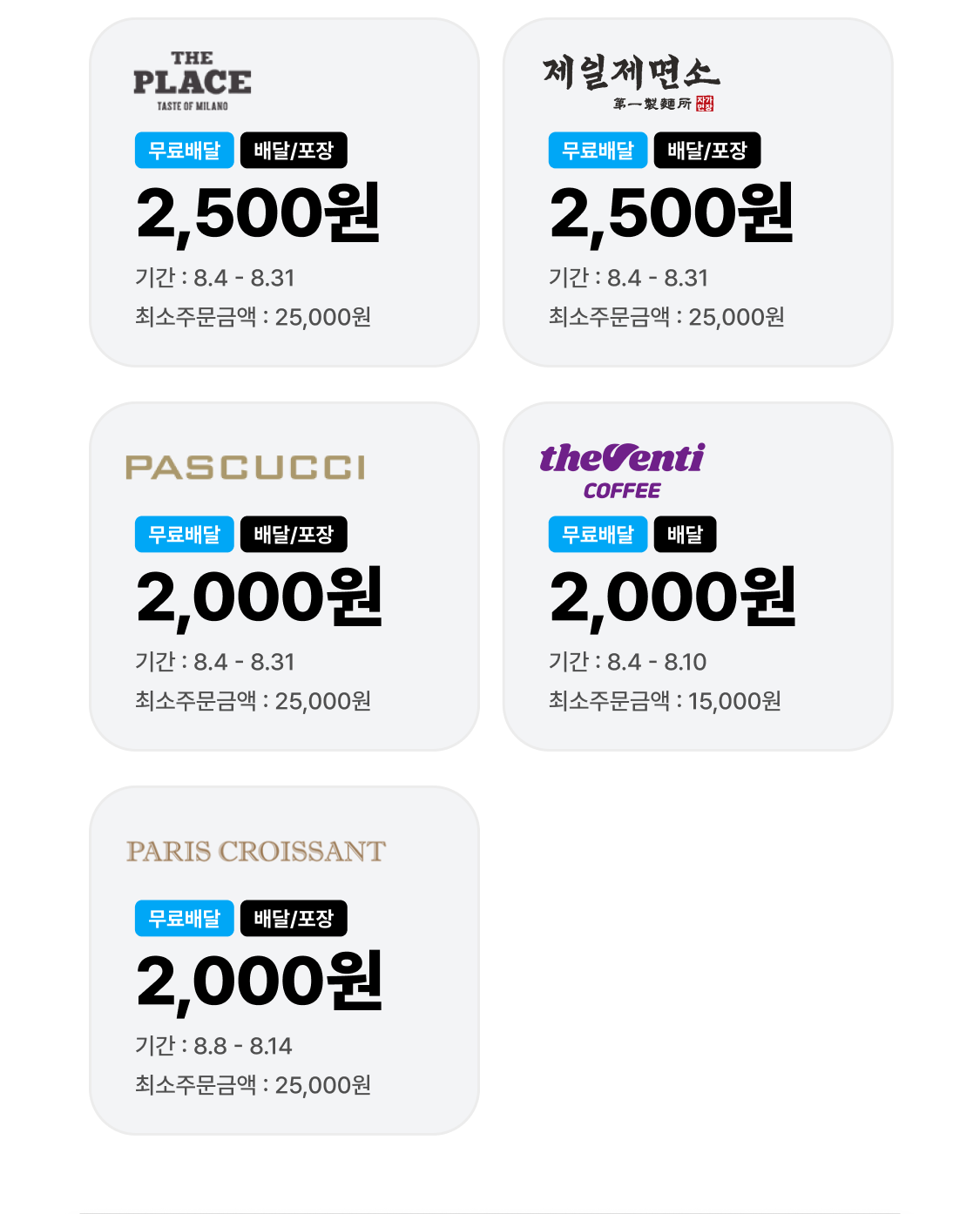
Task: Select the Pascucci 2,000원 coupon card
Action: tap(284, 577)
